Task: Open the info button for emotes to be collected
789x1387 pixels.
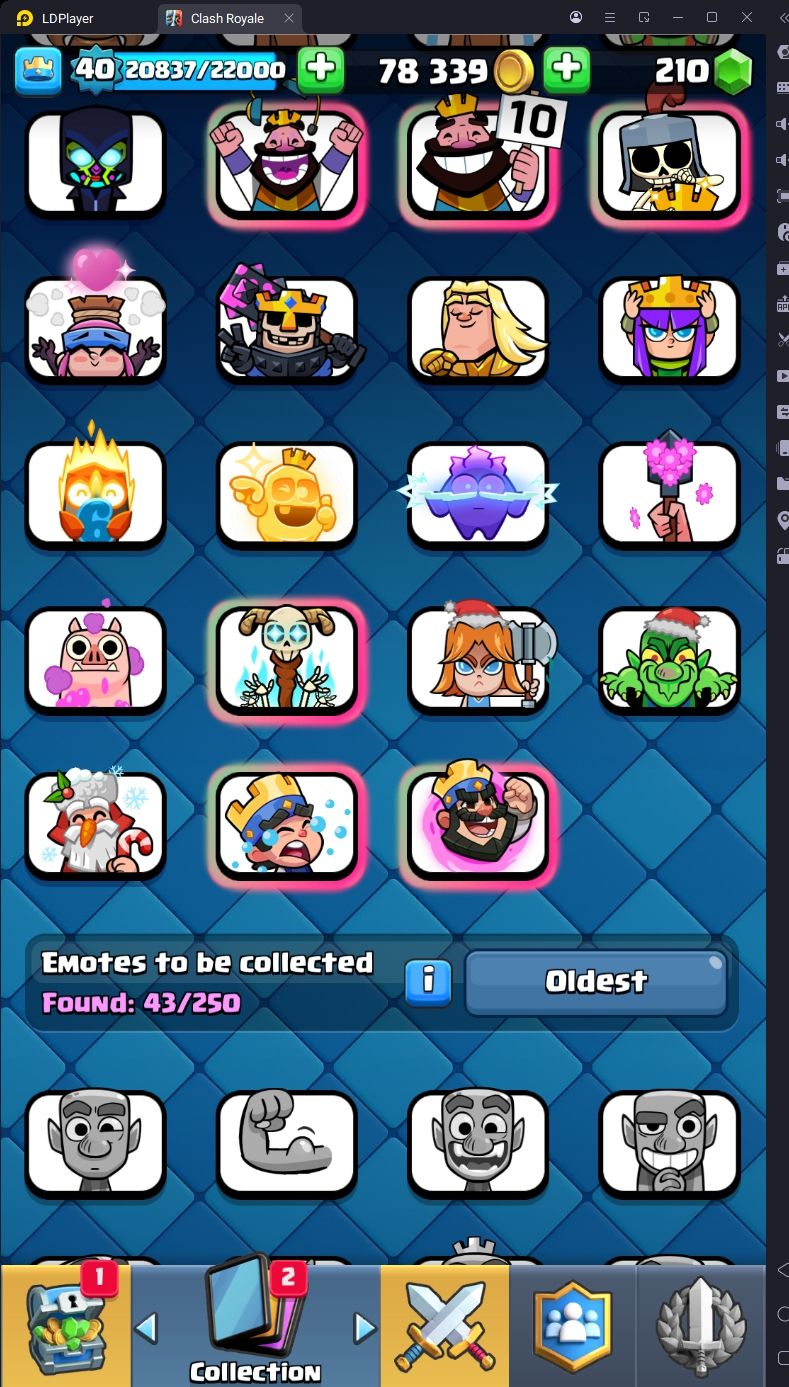Action: click(429, 980)
